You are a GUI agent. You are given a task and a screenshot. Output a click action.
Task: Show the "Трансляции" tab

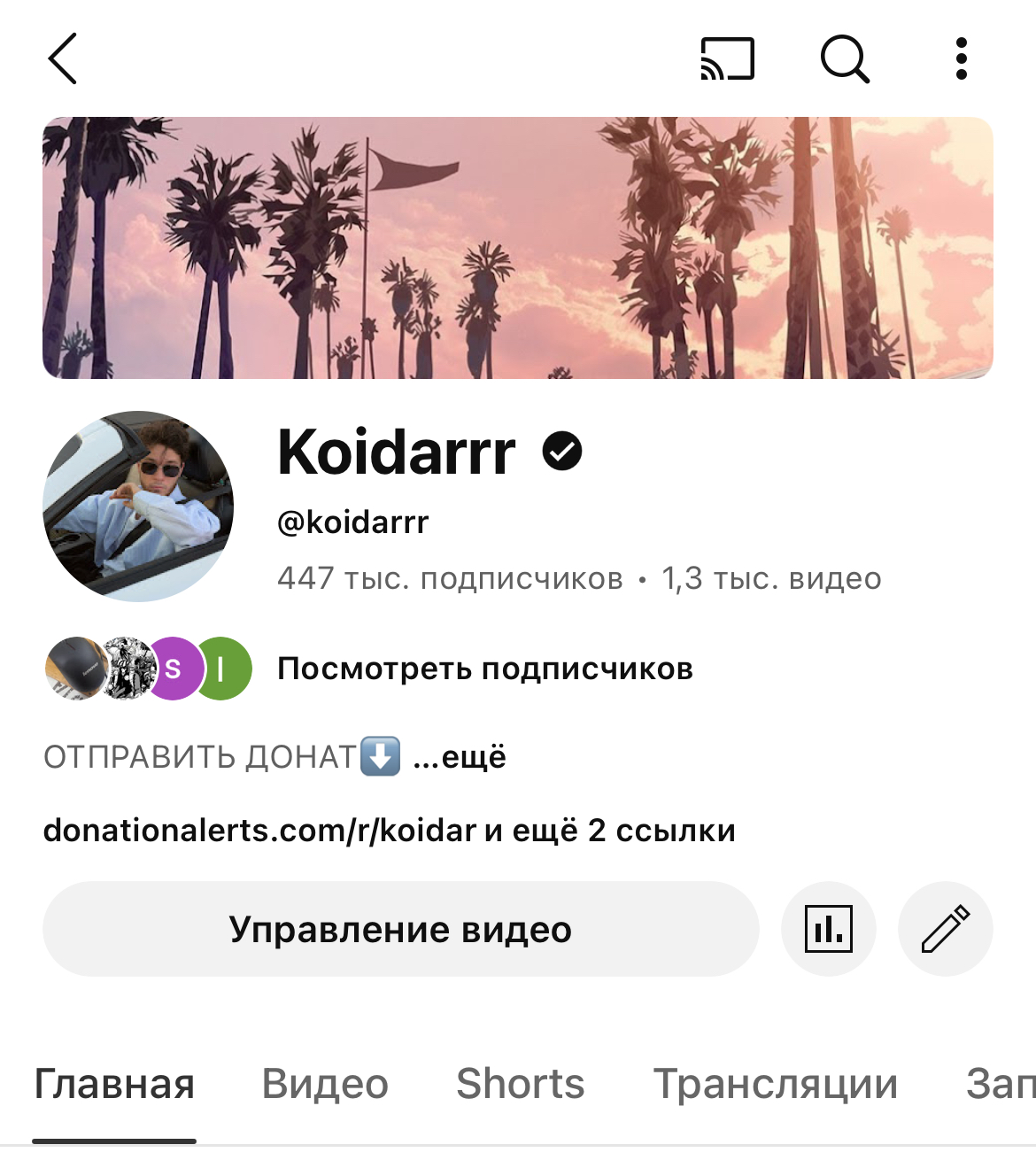click(x=776, y=1084)
